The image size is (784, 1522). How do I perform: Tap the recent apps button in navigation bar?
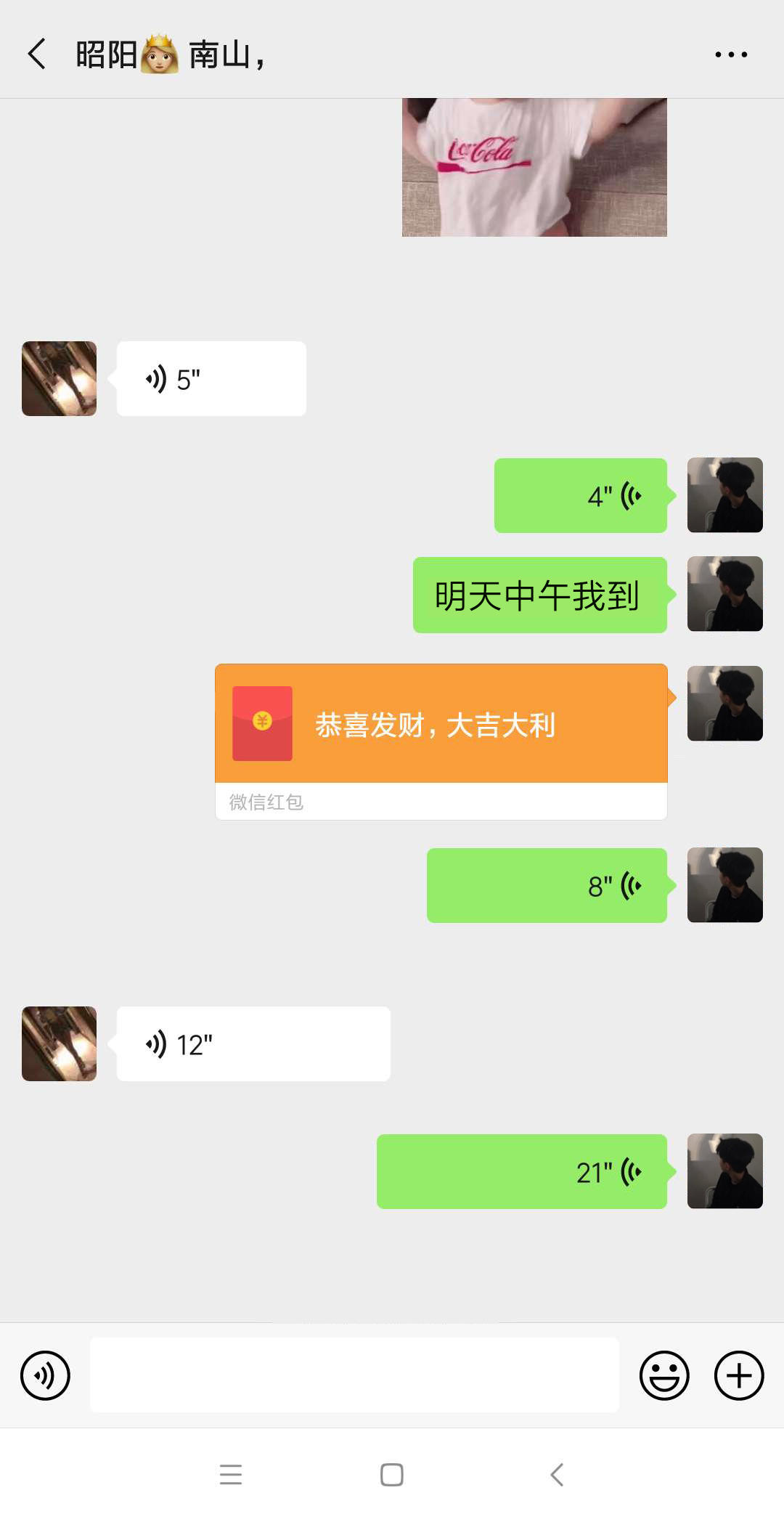[231, 1475]
